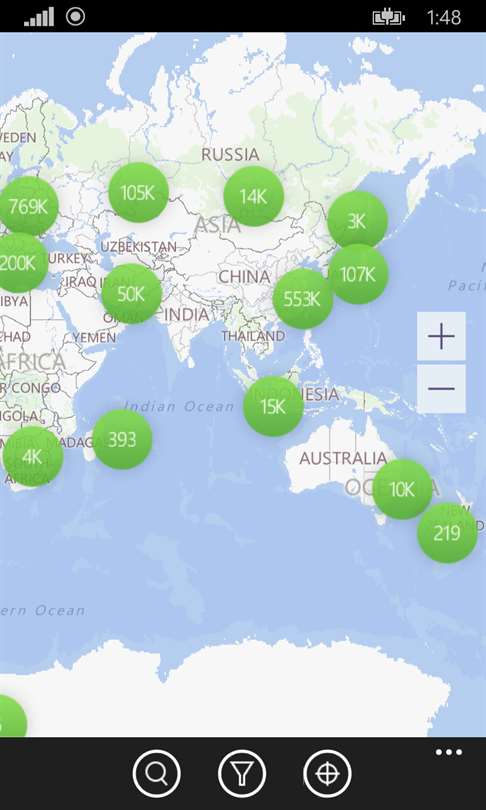Select the 105K cluster marker
Viewport: 486px width, 810px height.
tap(138, 193)
